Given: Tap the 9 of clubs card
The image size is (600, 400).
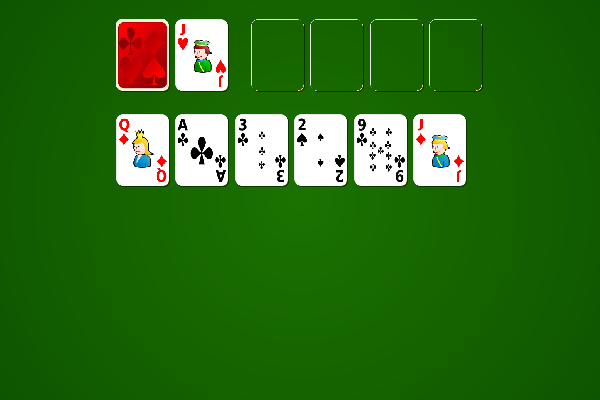Looking at the screenshot, I should [380, 150].
